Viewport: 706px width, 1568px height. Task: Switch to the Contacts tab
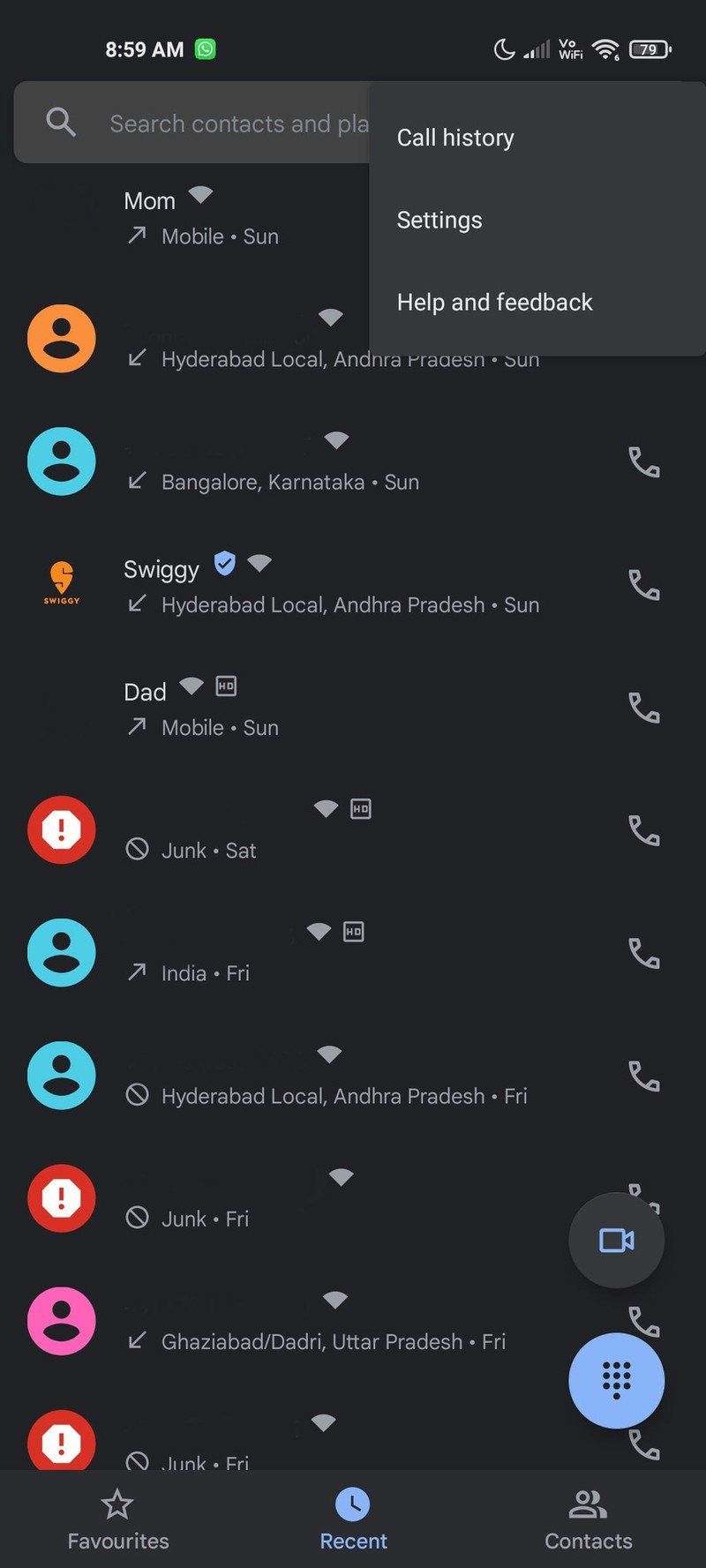pyautogui.click(x=588, y=1519)
